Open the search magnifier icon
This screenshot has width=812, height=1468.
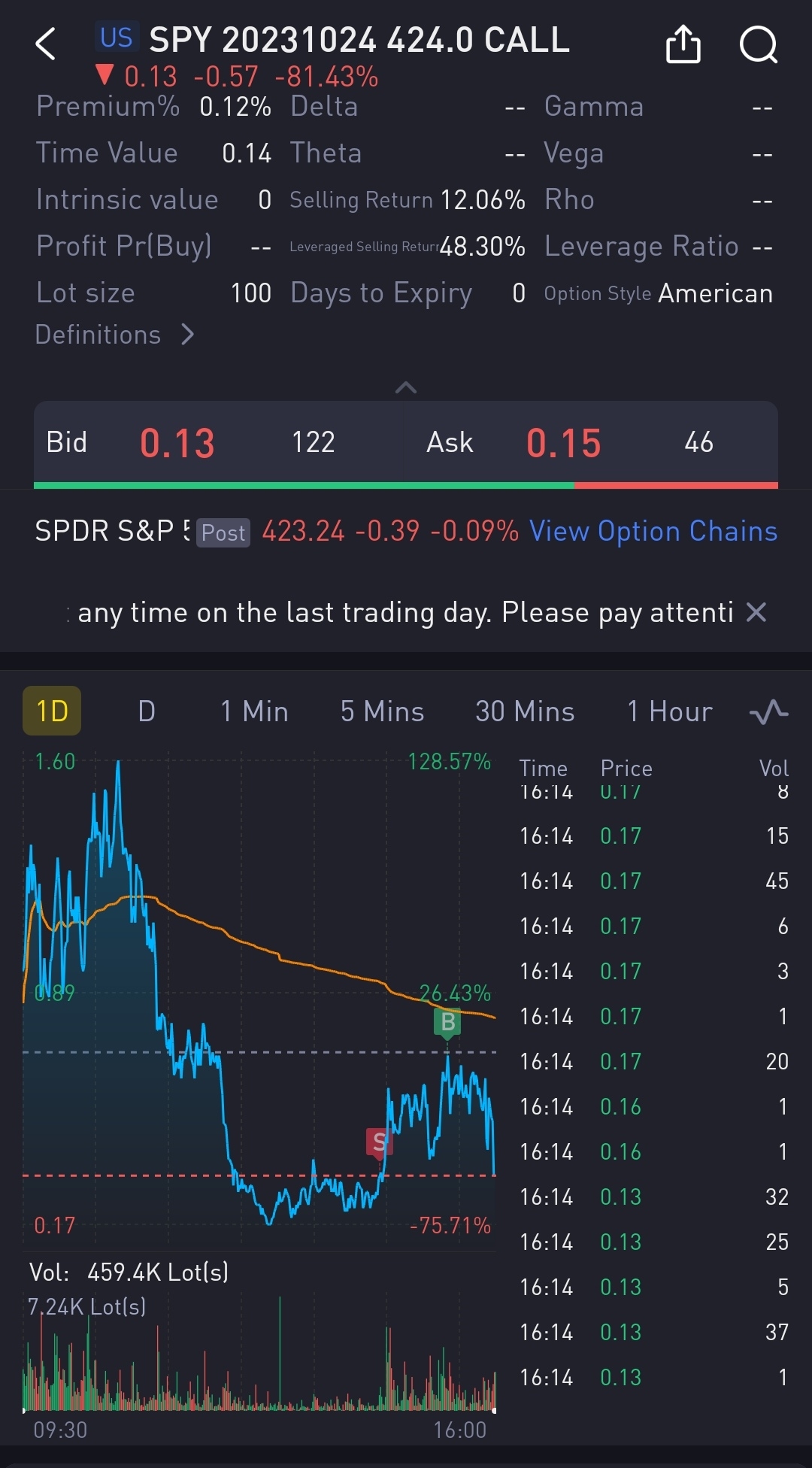[758, 44]
